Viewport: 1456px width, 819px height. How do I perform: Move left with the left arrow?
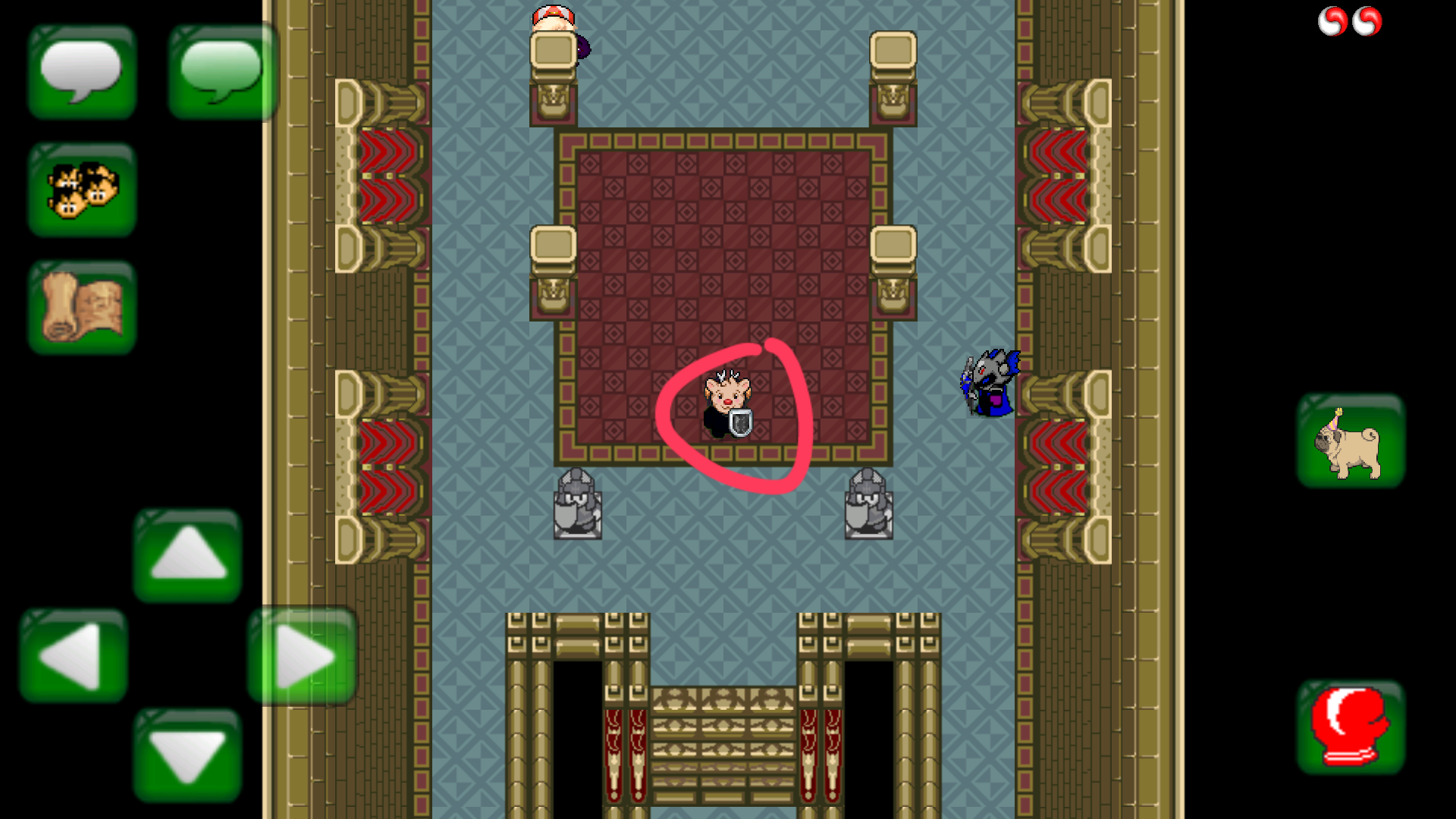[x=73, y=656]
